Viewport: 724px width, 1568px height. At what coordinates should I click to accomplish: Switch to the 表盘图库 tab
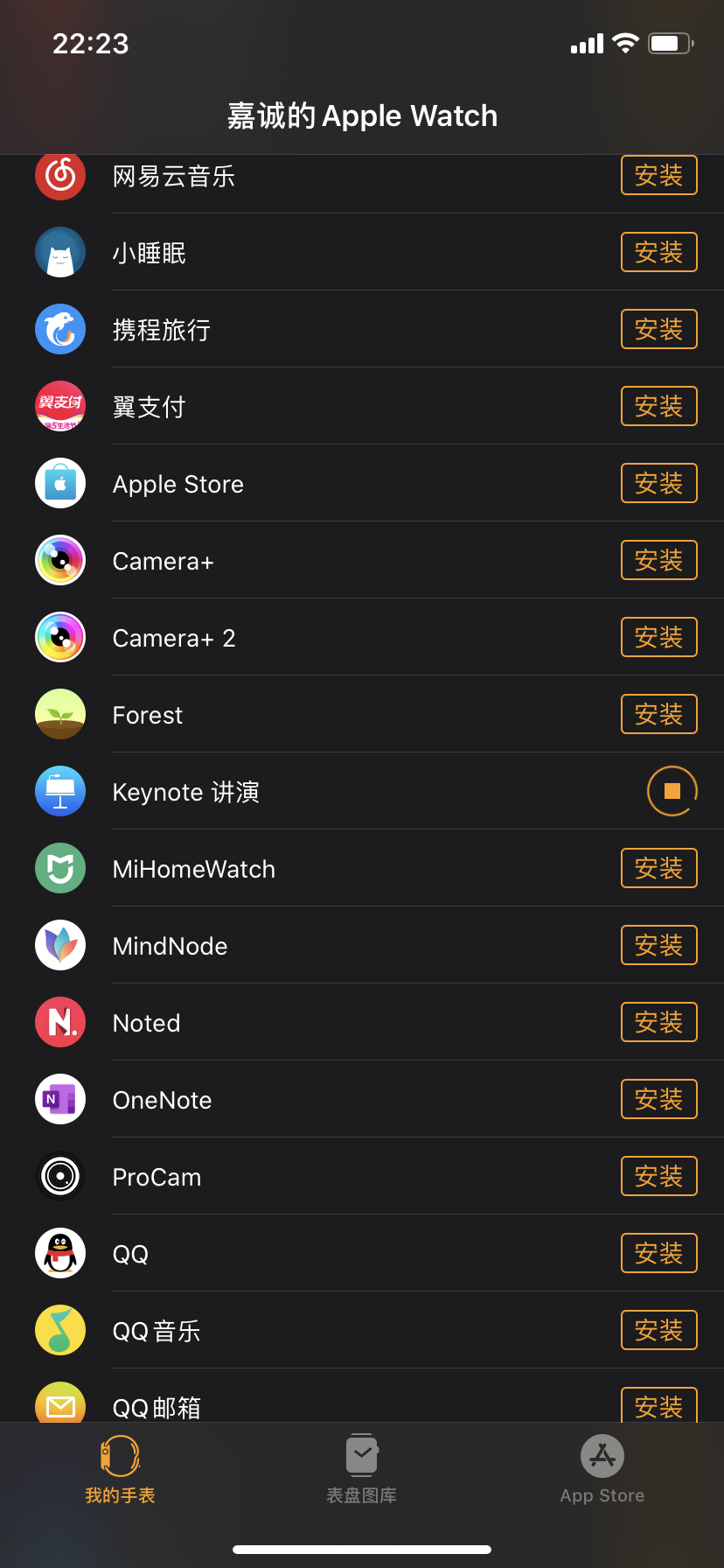361,1470
